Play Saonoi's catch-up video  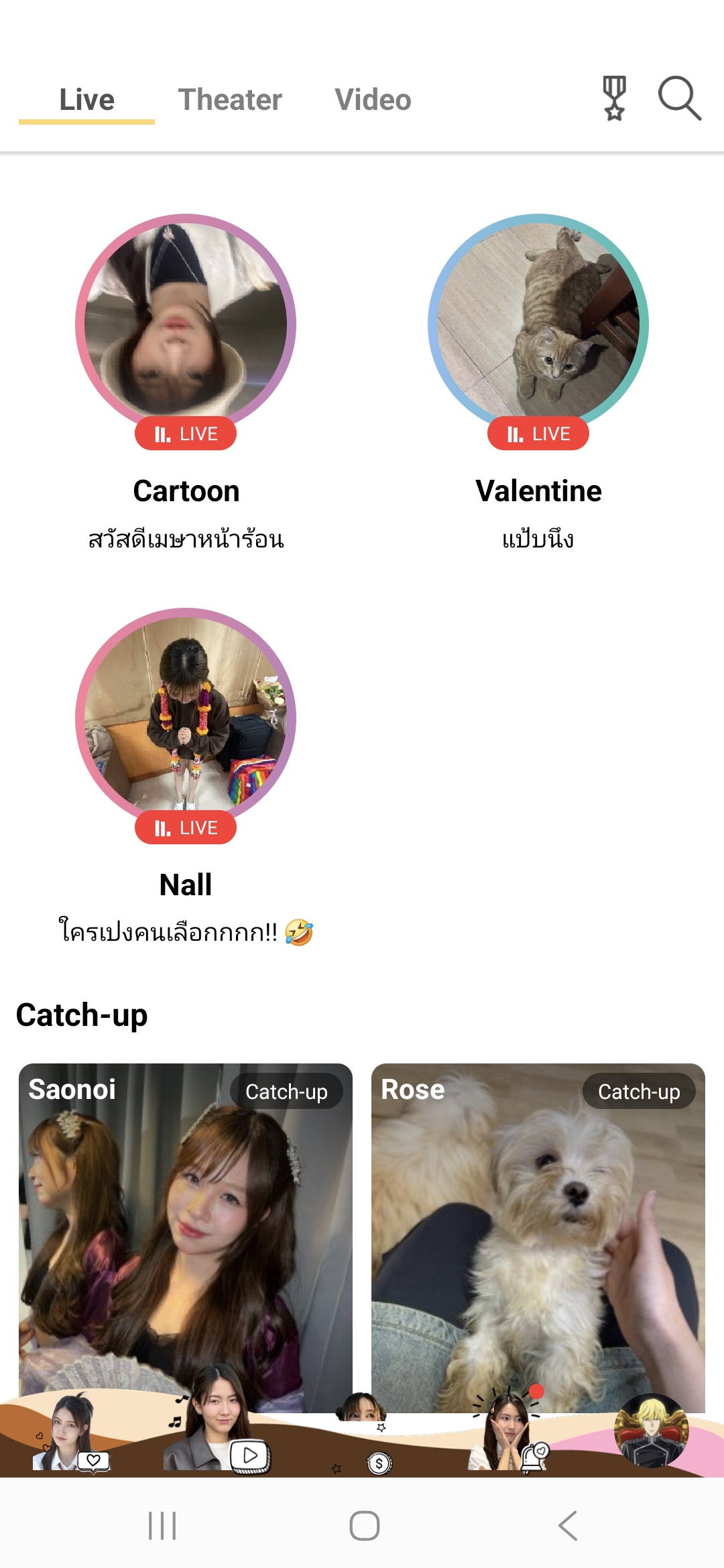tap(186, 1233)
